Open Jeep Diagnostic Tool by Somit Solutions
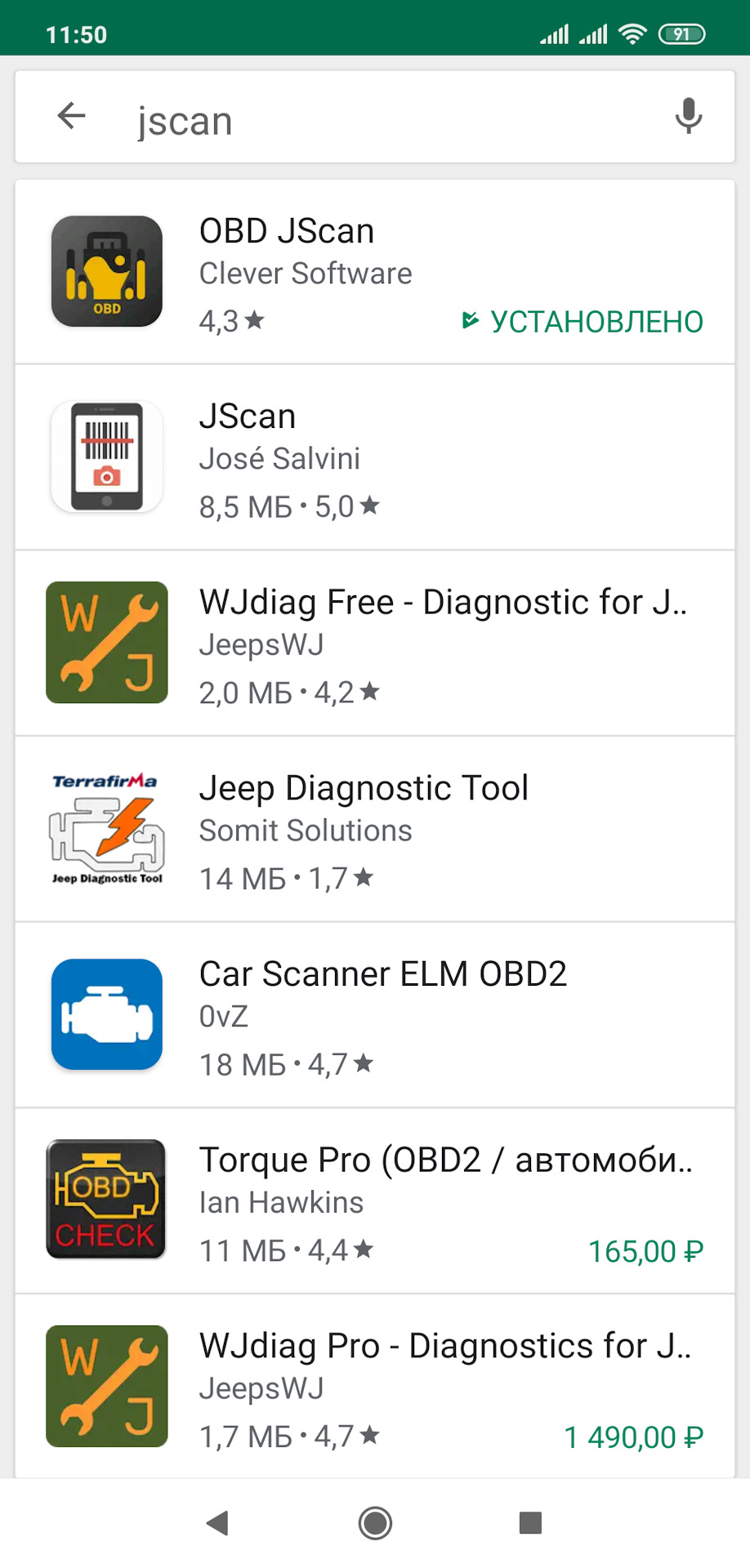The width and height of the screenshot is (750, 1568). pos(368,829)
